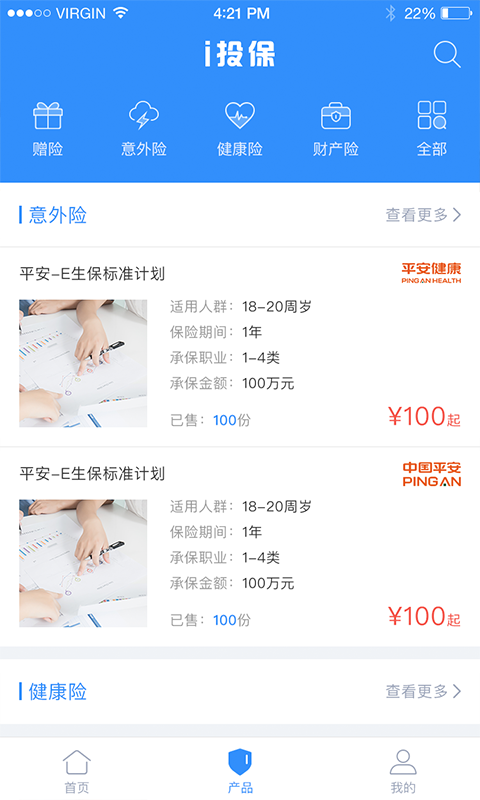Switch to the 首页 home tab
The height and width of the screenshot is (800, 480).
pyautogui.click(x=77, y=771)
